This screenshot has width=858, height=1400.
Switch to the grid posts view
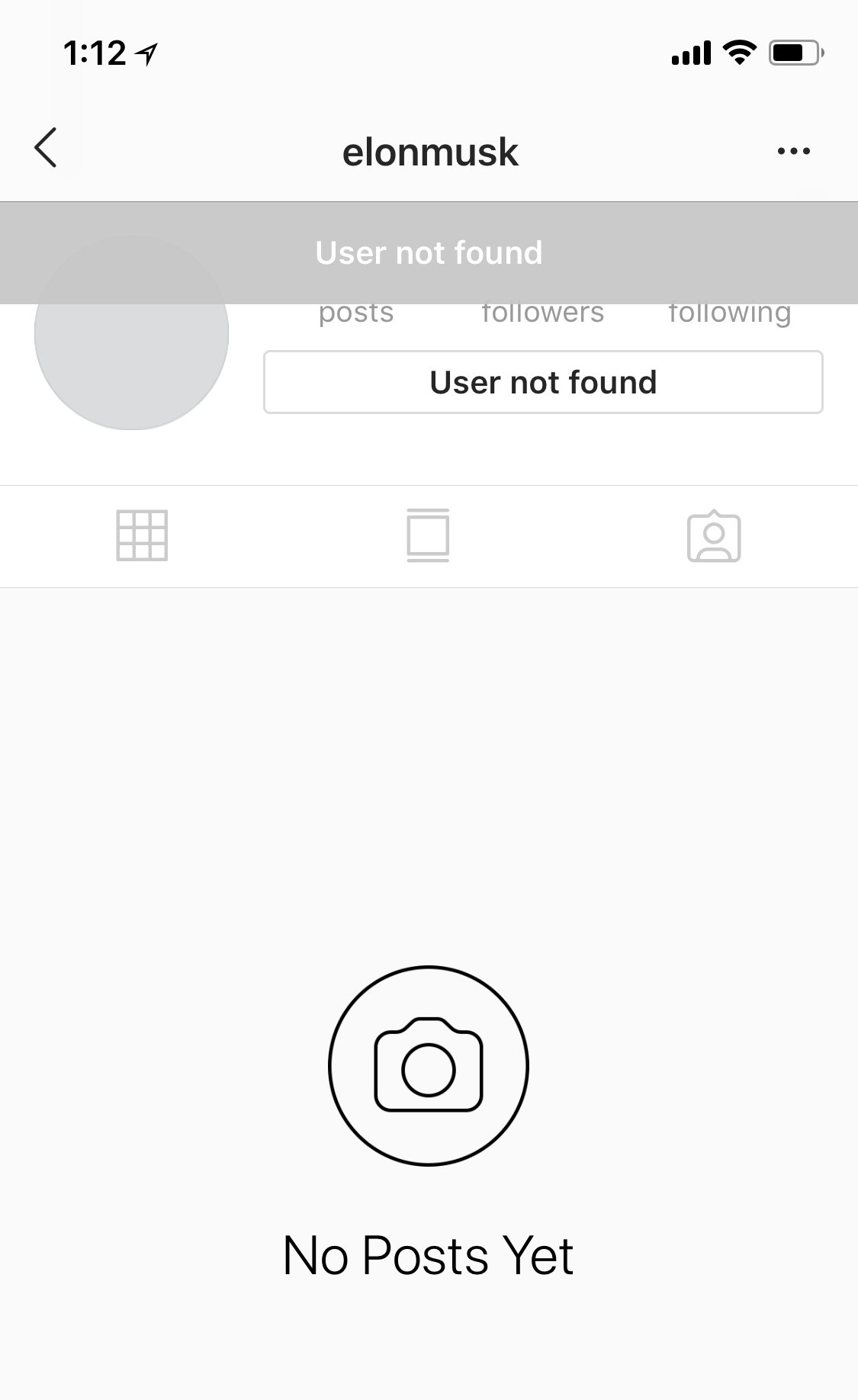pyautogui.click(x=142, y=535)
